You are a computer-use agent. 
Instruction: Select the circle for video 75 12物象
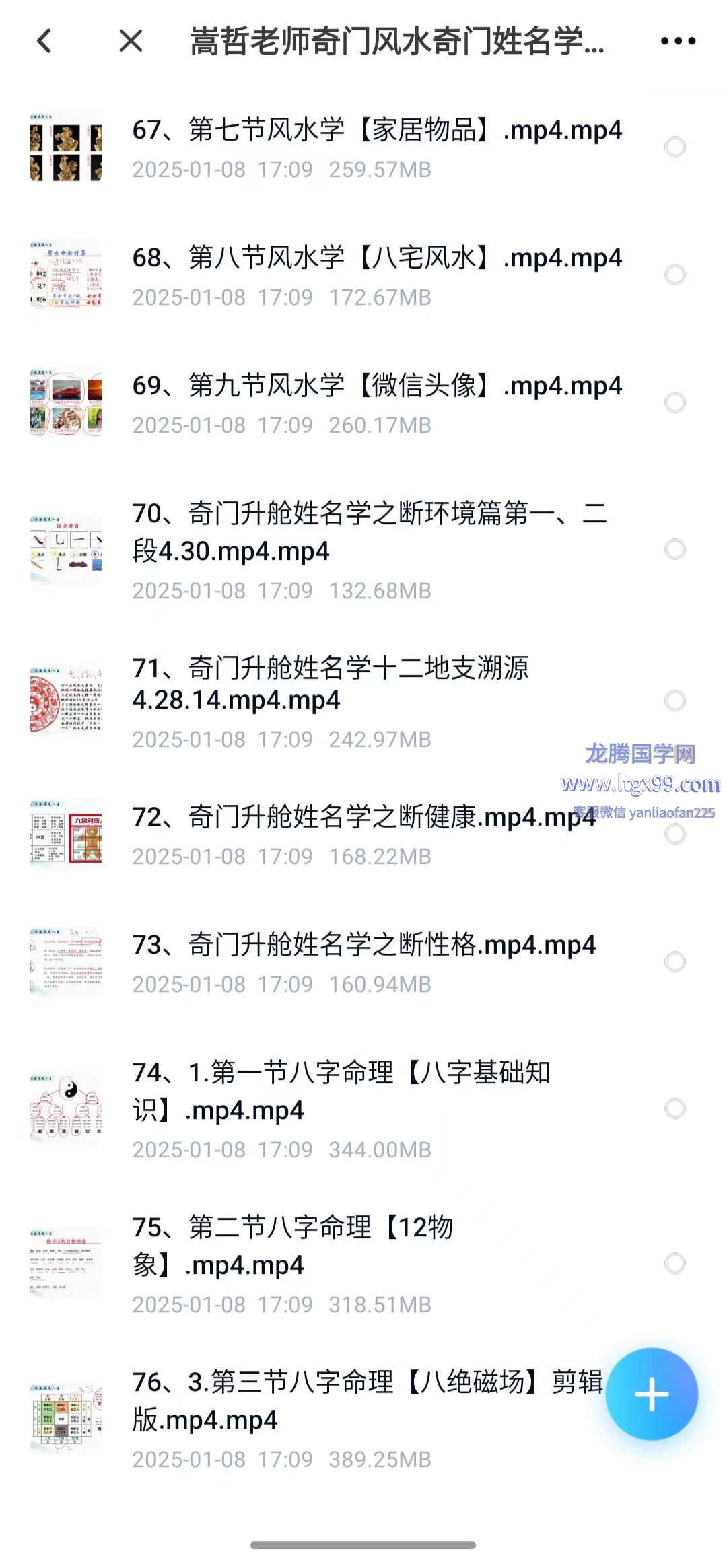[674, 1263]
